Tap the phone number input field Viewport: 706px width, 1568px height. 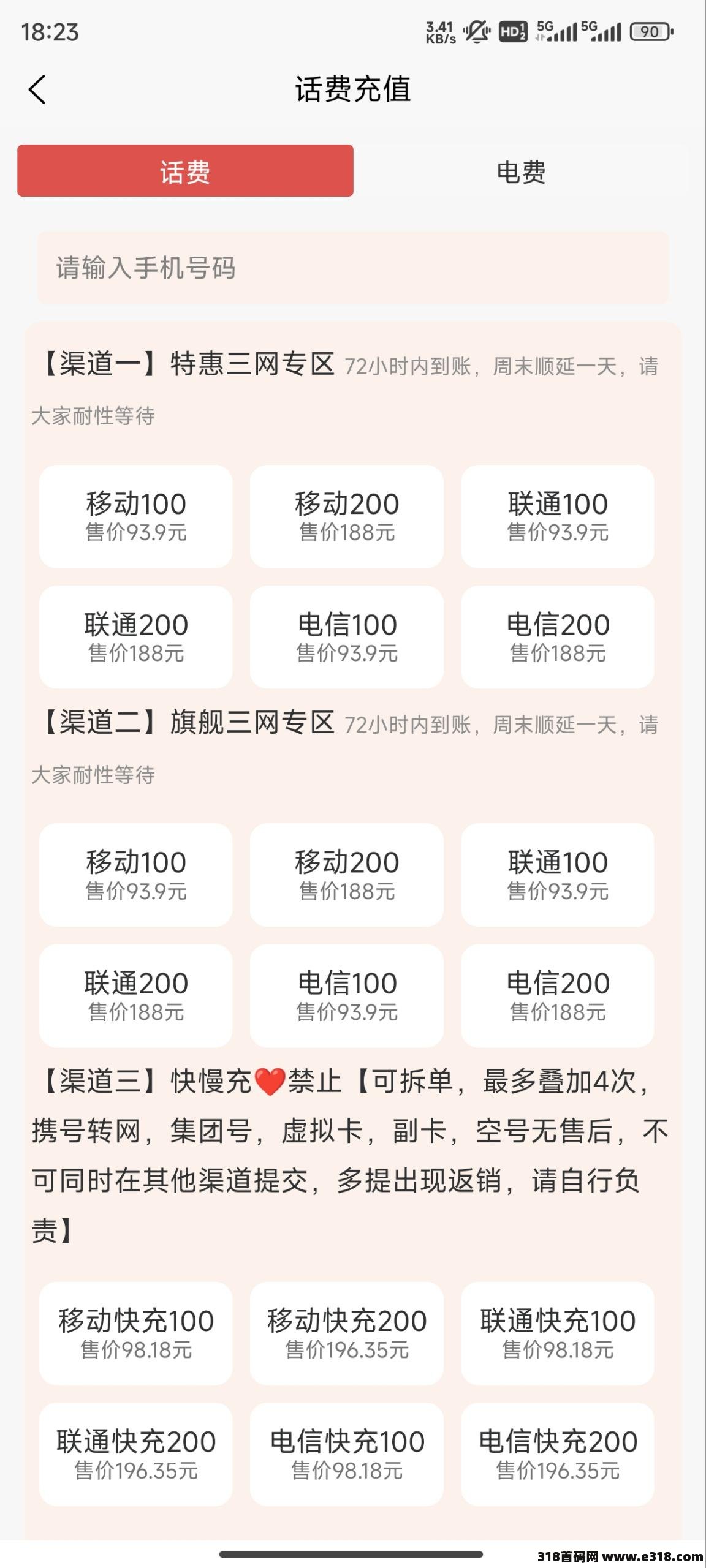pyautogui.click(x=353, y=268)
